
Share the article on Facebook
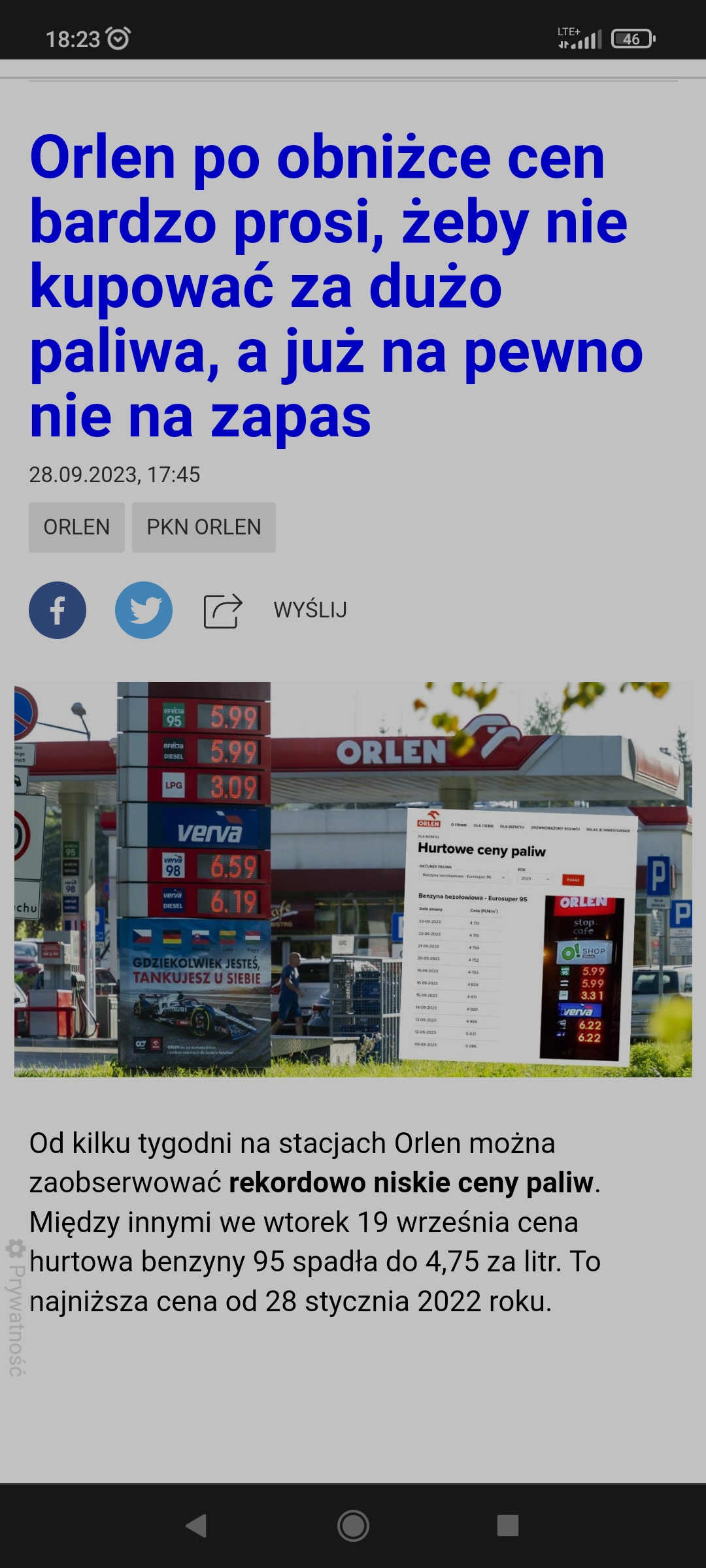pyautogui.click(x=58, y=610)
